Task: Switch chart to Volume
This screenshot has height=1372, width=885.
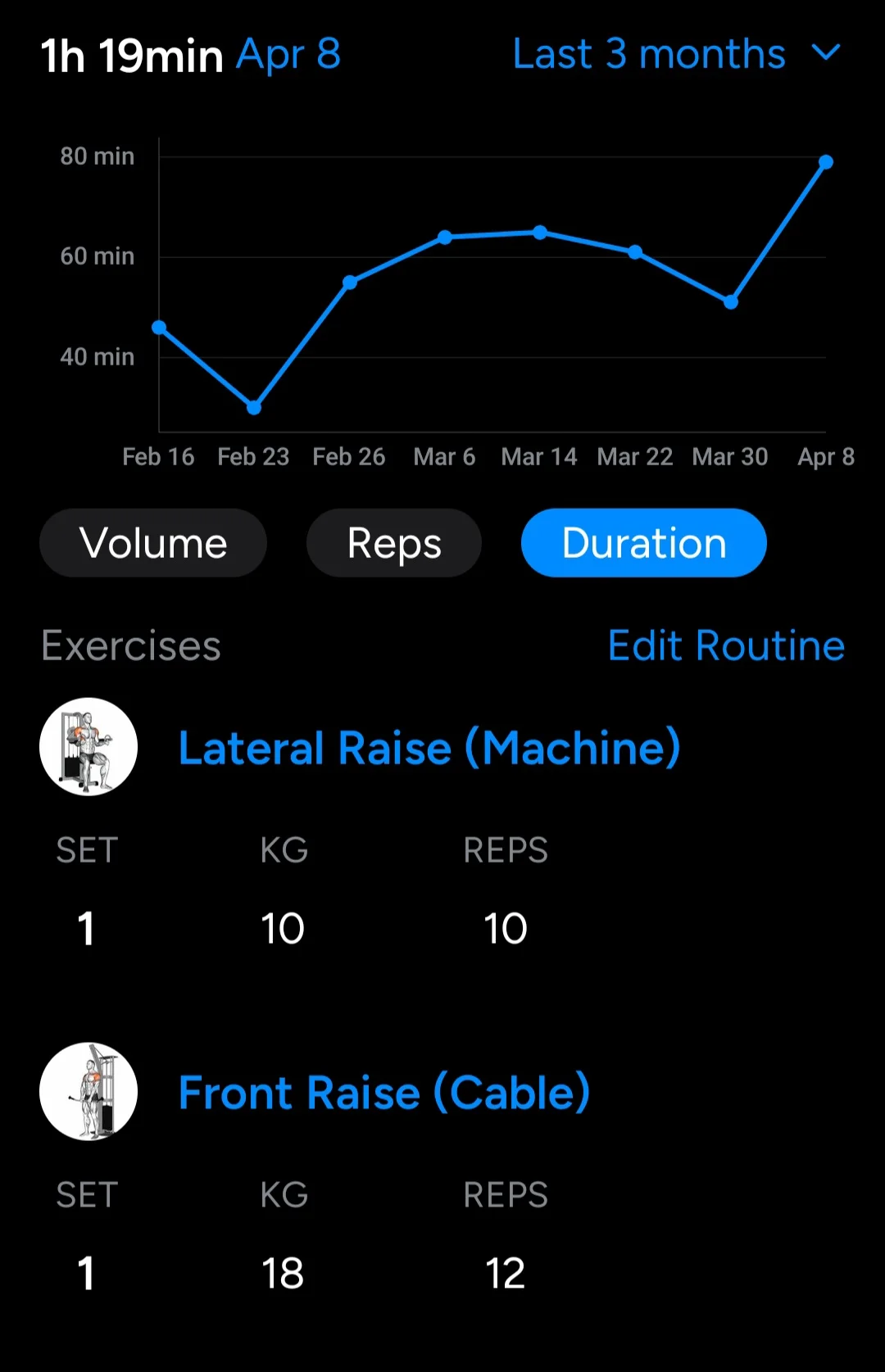Action: pyautogui.click(x=153, y=543)
